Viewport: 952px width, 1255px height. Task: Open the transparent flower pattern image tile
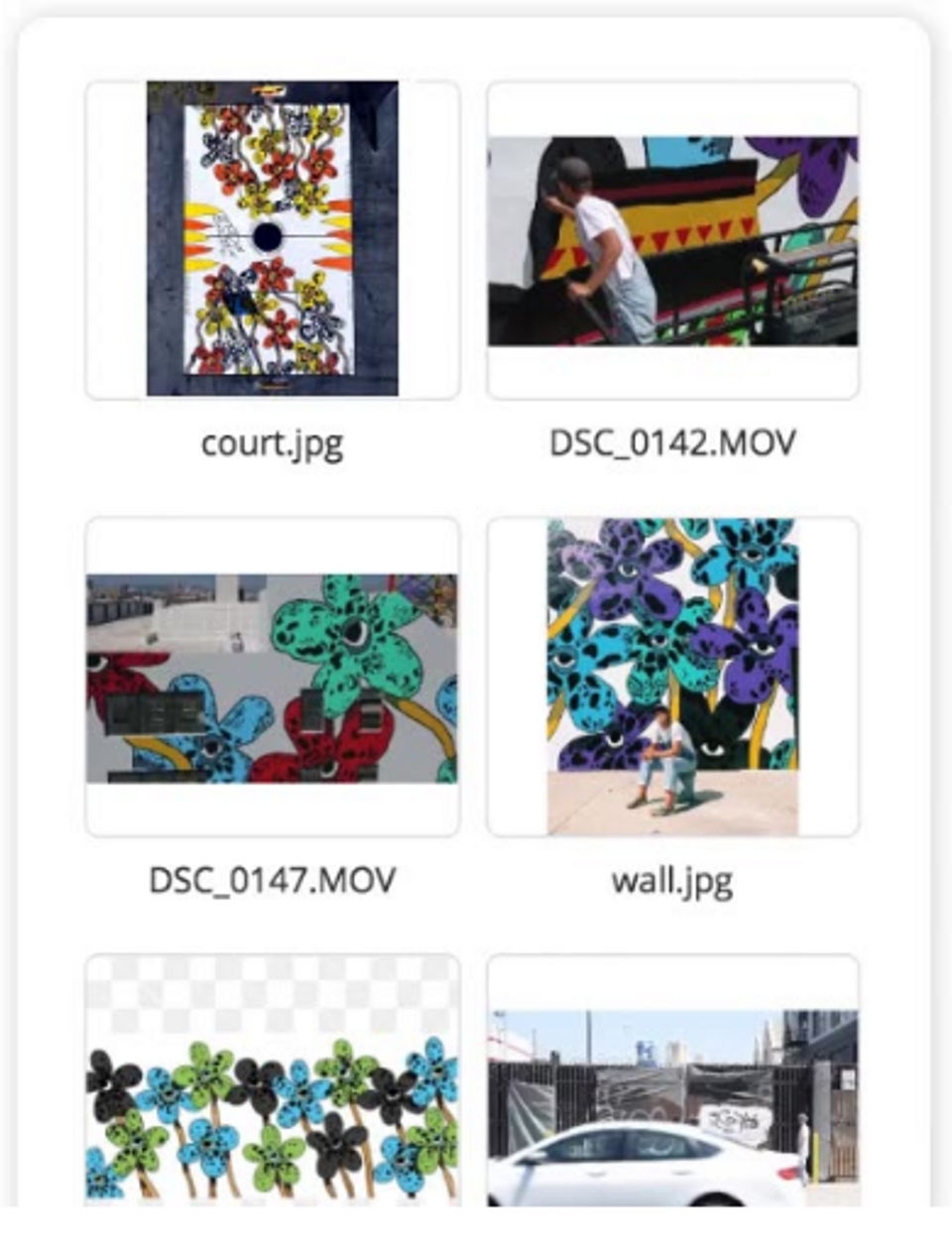click(272, 1081)
